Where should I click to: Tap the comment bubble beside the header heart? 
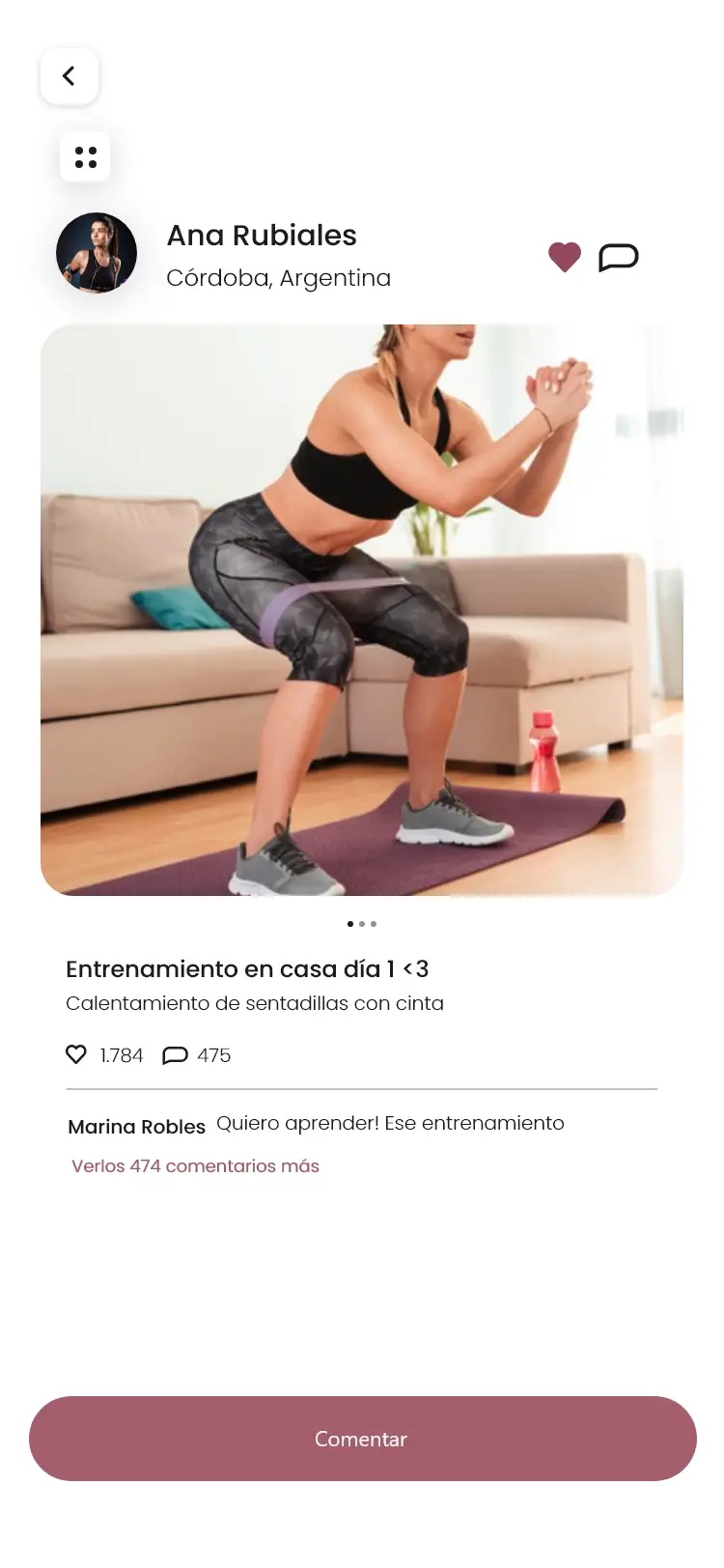tap(619, 258)
